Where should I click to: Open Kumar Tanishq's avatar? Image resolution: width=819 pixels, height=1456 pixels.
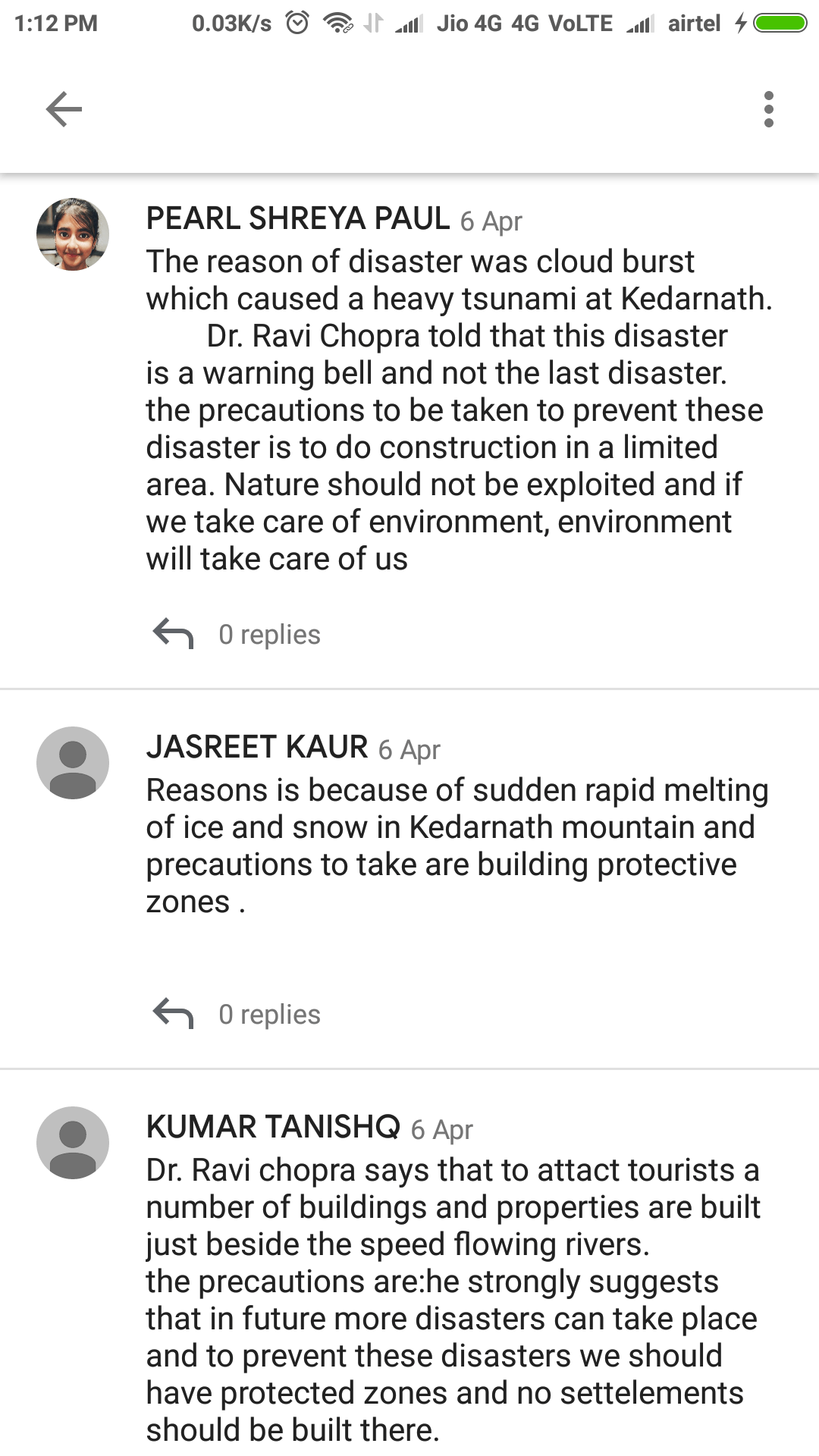point(73,1143)
